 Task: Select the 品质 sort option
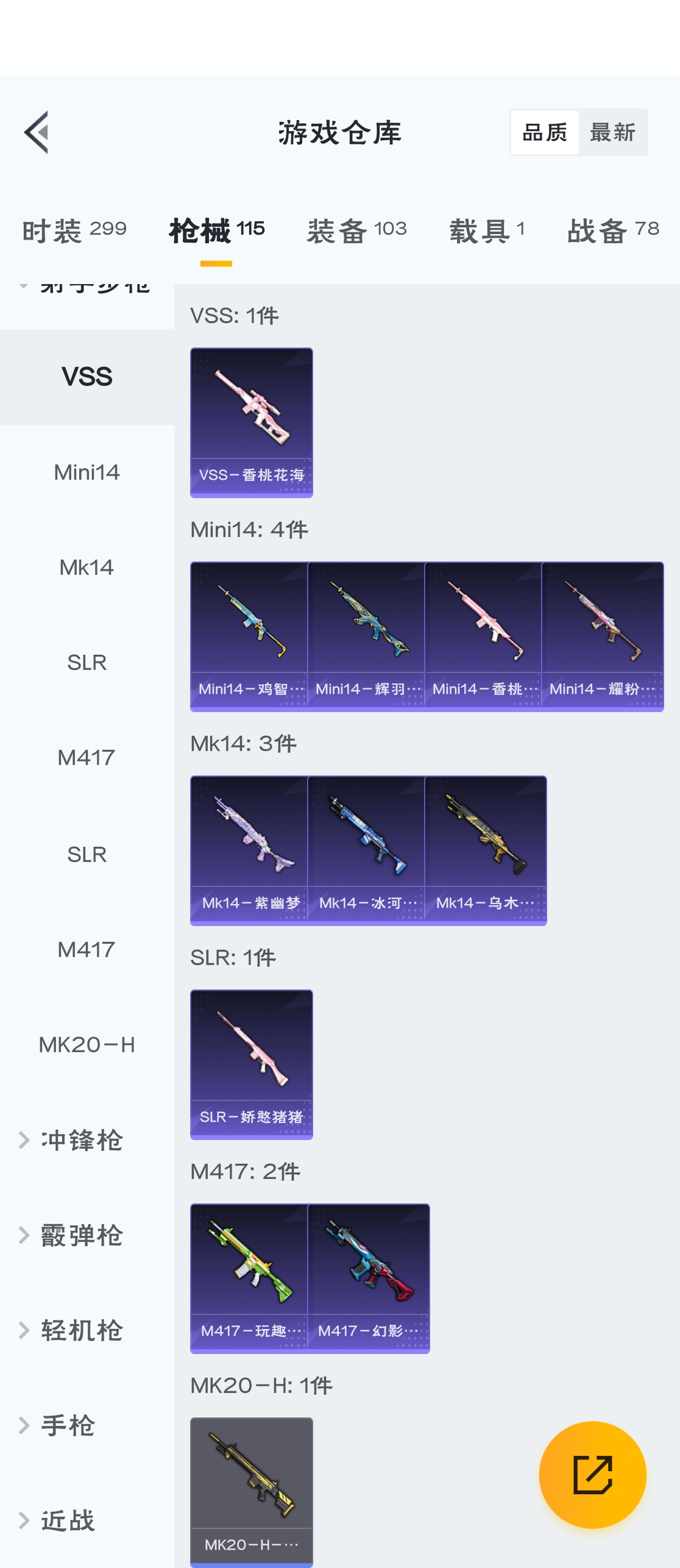coord(545,132)
